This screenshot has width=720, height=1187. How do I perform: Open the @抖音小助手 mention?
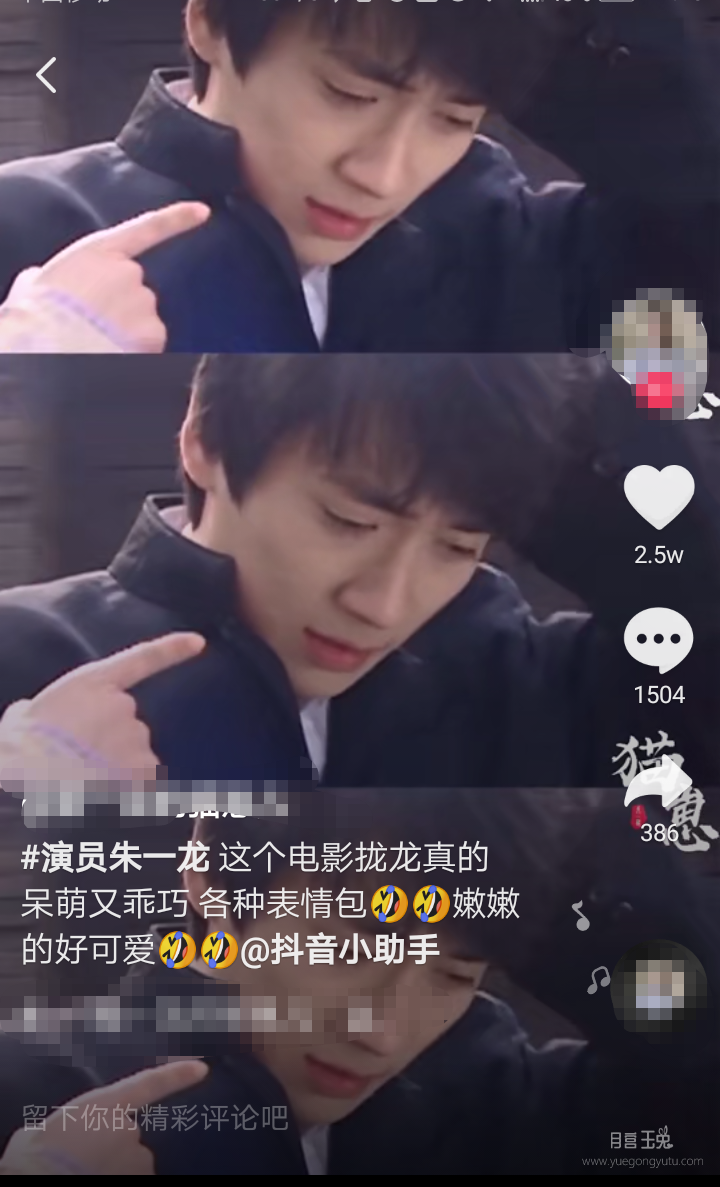[341, 949]
